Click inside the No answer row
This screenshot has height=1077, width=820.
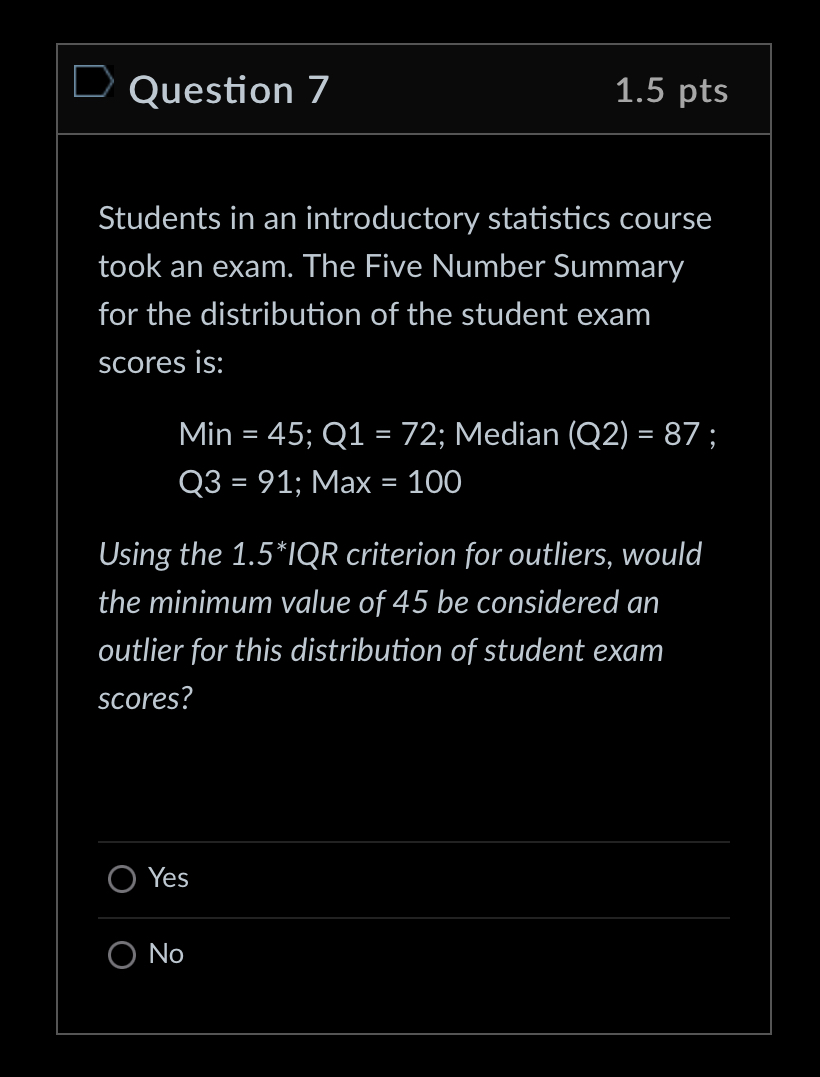[400, 954]
